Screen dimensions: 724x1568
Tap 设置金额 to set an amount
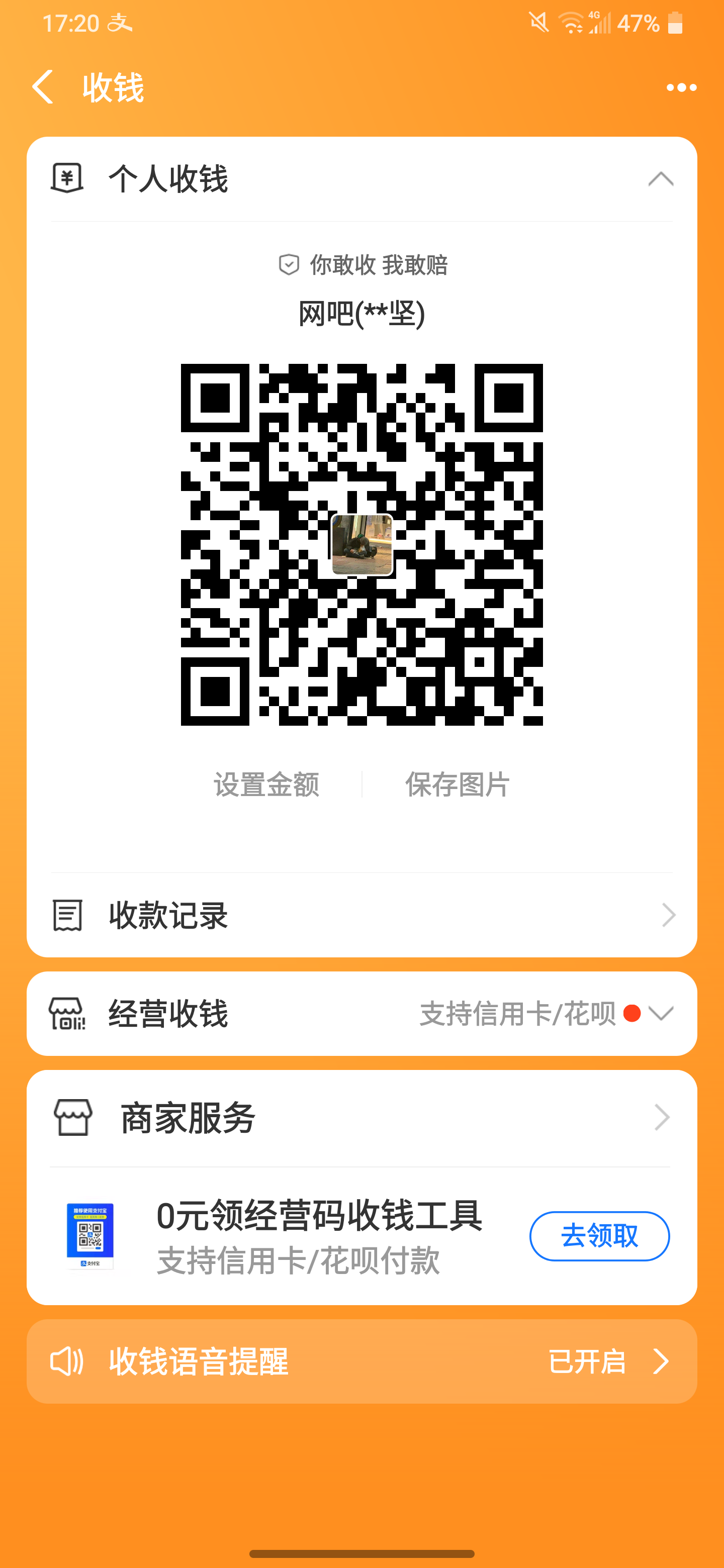click(x=266, y=785)
